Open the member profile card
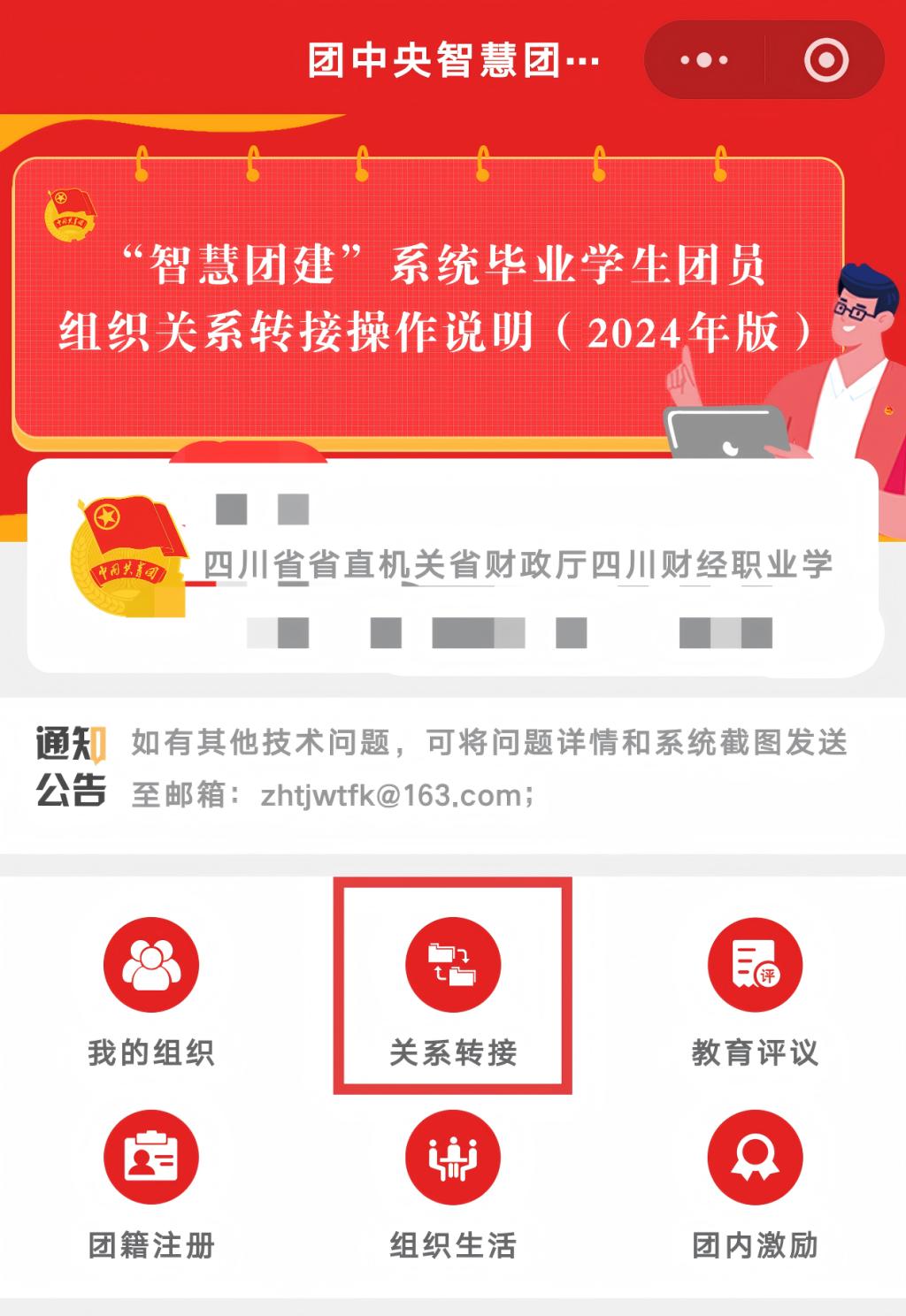 453,566
